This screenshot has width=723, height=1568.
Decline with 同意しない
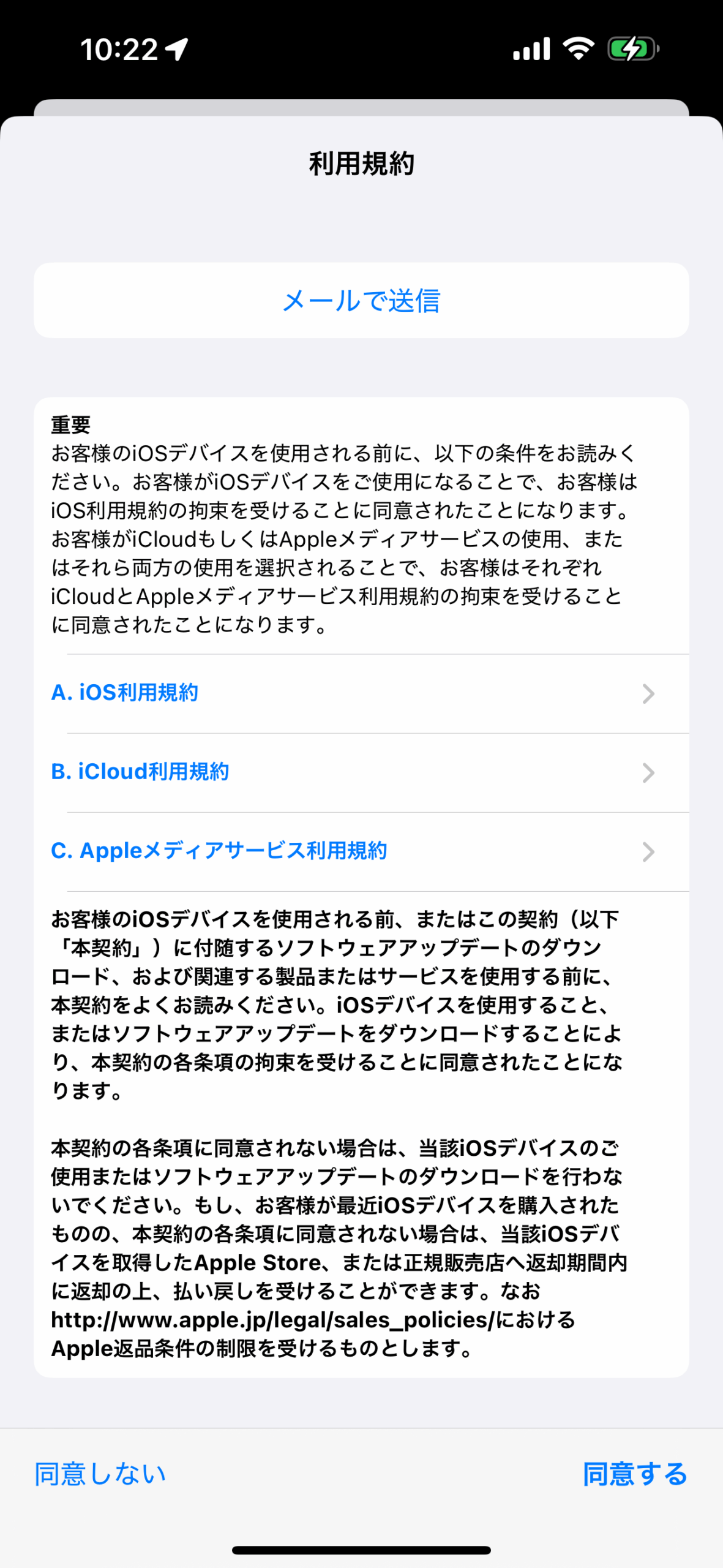[100, 1474]
